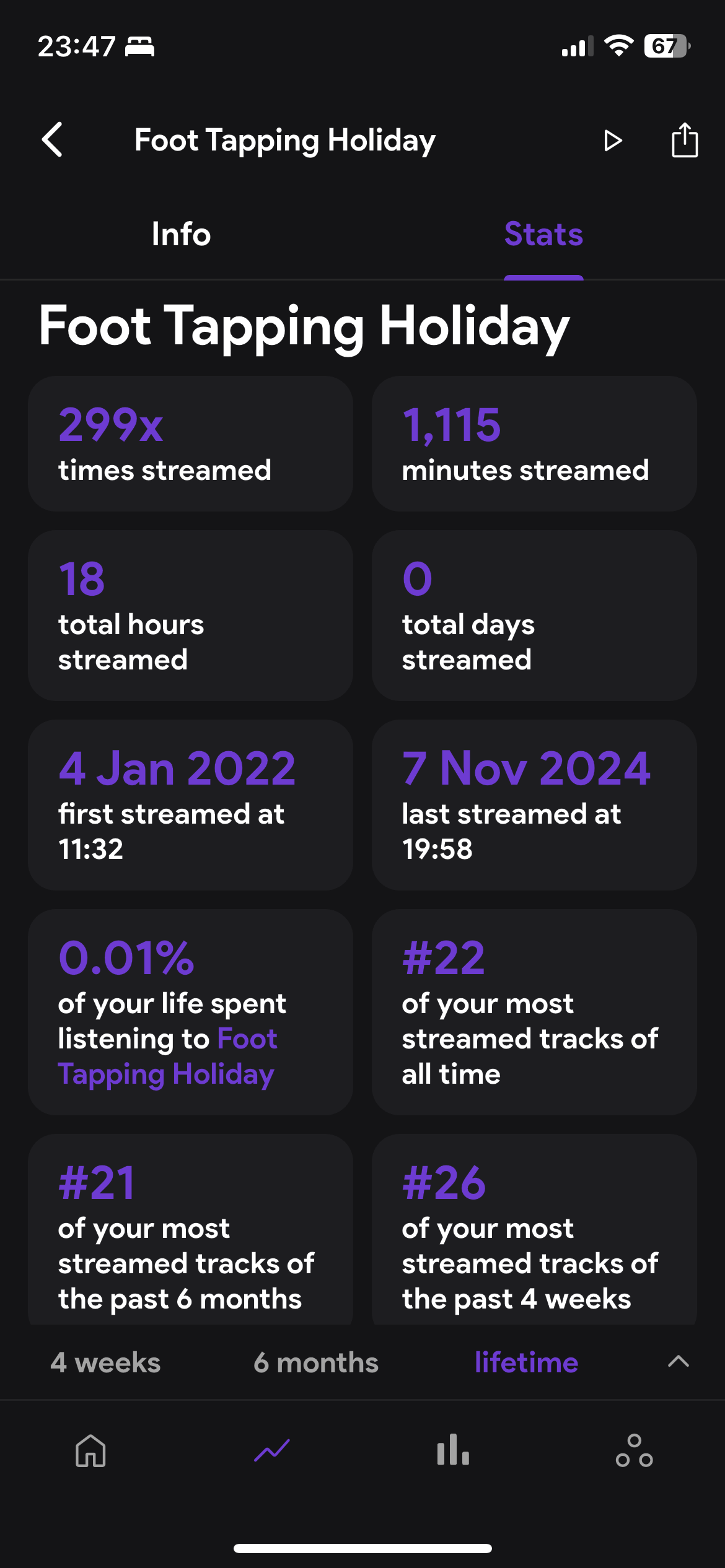Play Foot Tapping Holiday
The width and height of the screenshot is (725, 1568).
tap(612, 141)
